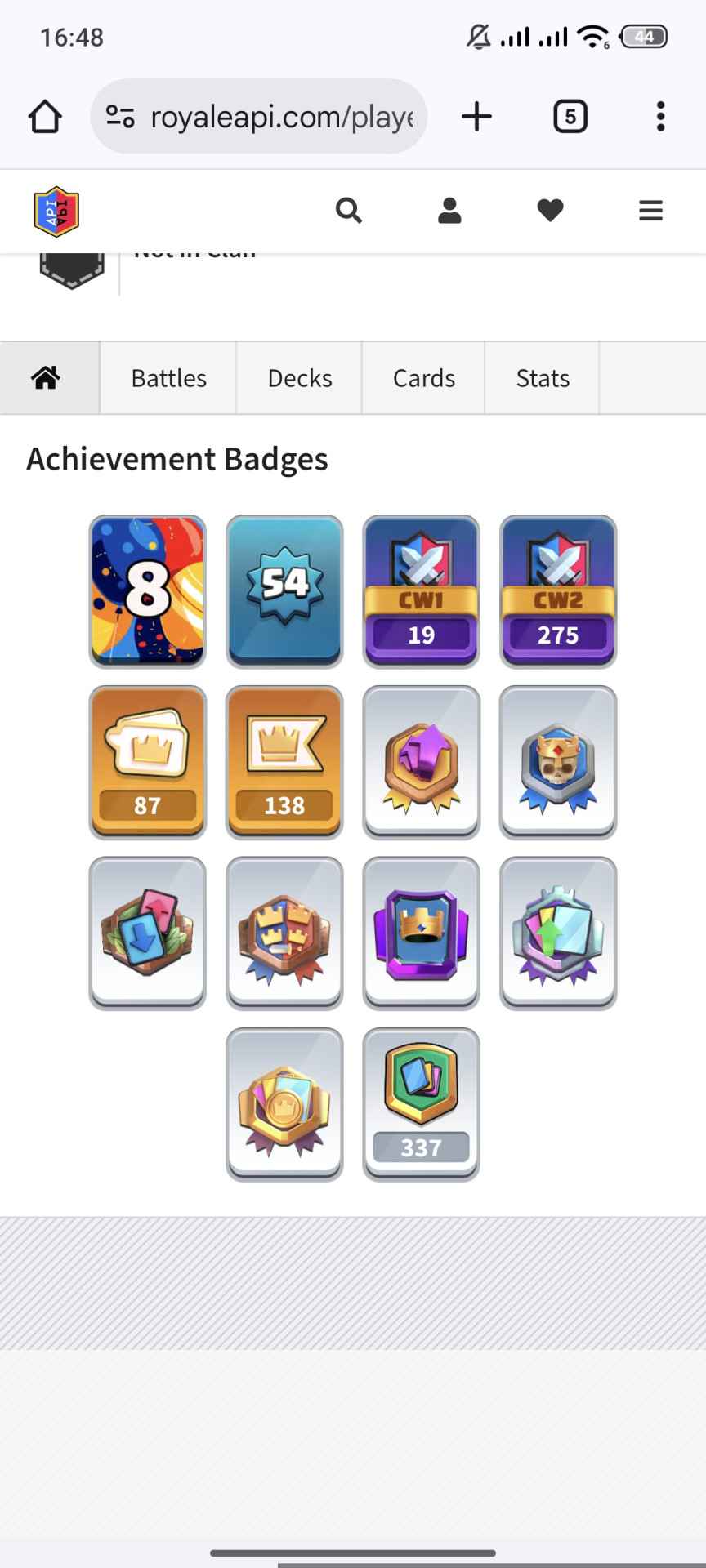This screenshot has width=706, height=1568.
Task: Tap the badge showing 337
Action: [421, 1103]
